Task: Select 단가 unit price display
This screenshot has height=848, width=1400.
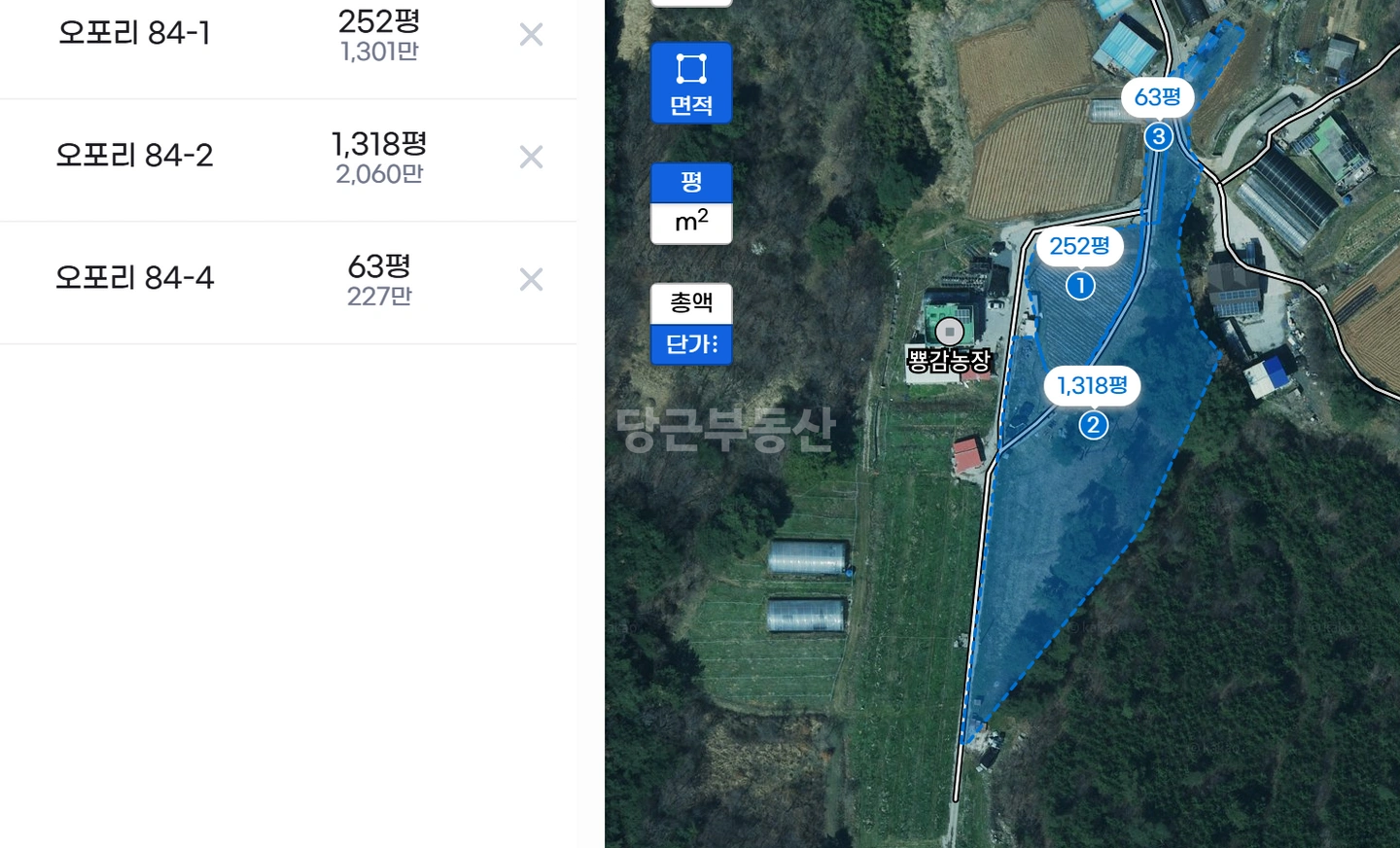Action: [691, 344]
